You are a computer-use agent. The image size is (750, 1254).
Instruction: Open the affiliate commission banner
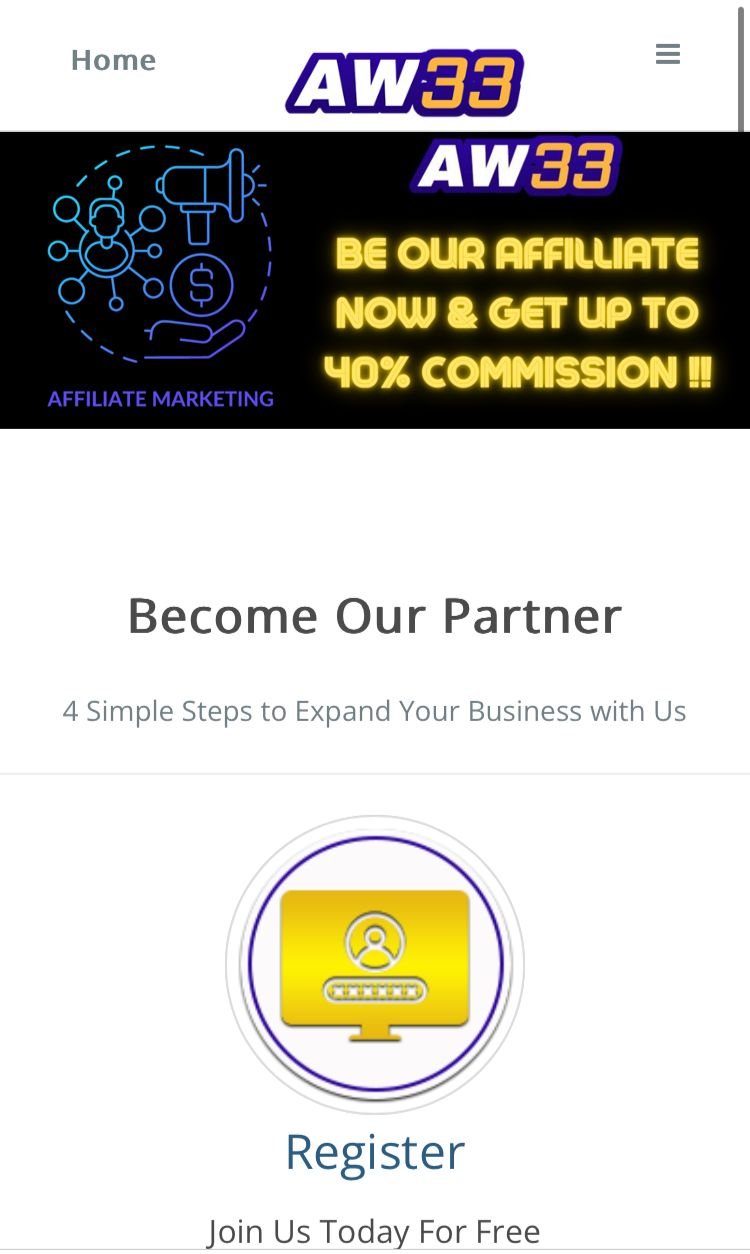(x=375, y=280)
